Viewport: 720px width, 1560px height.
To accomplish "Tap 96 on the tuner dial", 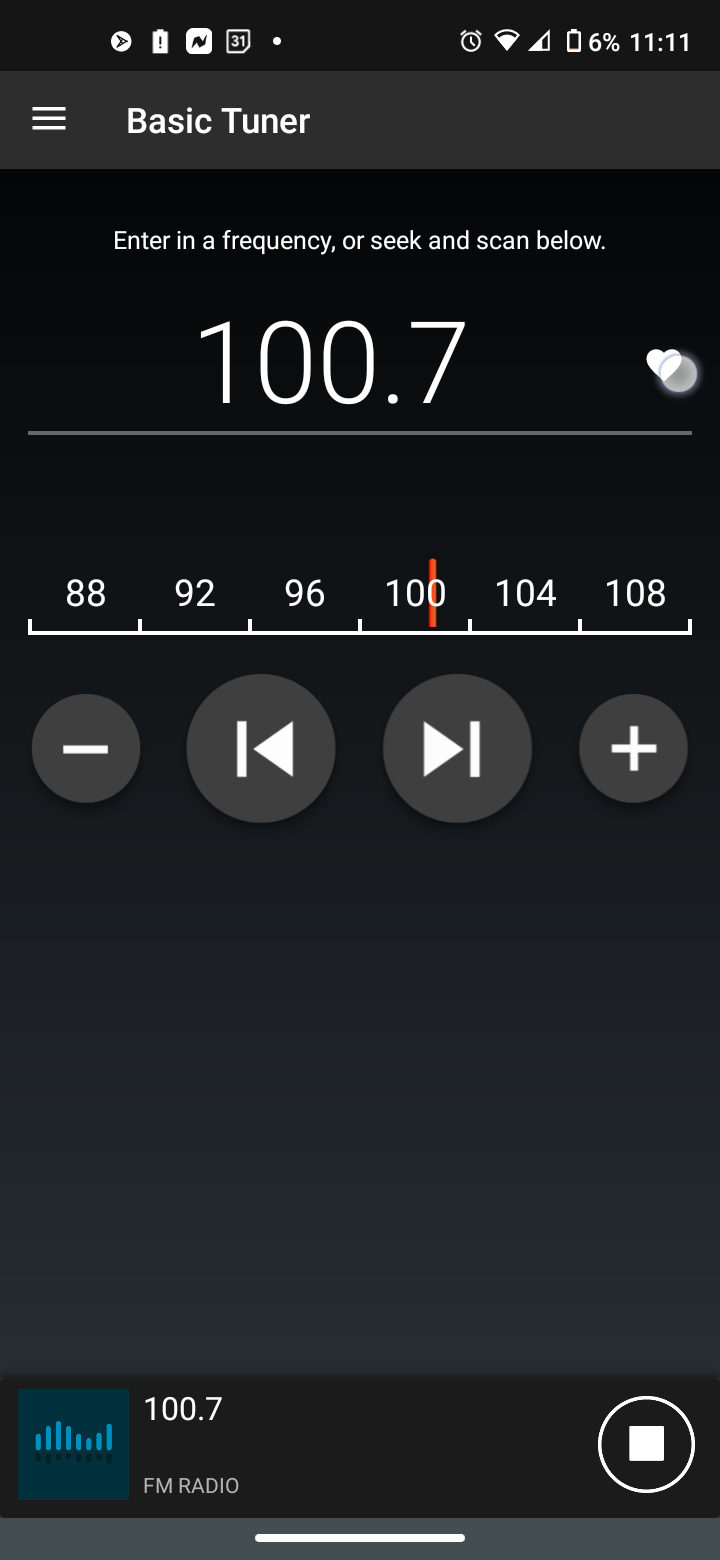I will click(304, 592).
